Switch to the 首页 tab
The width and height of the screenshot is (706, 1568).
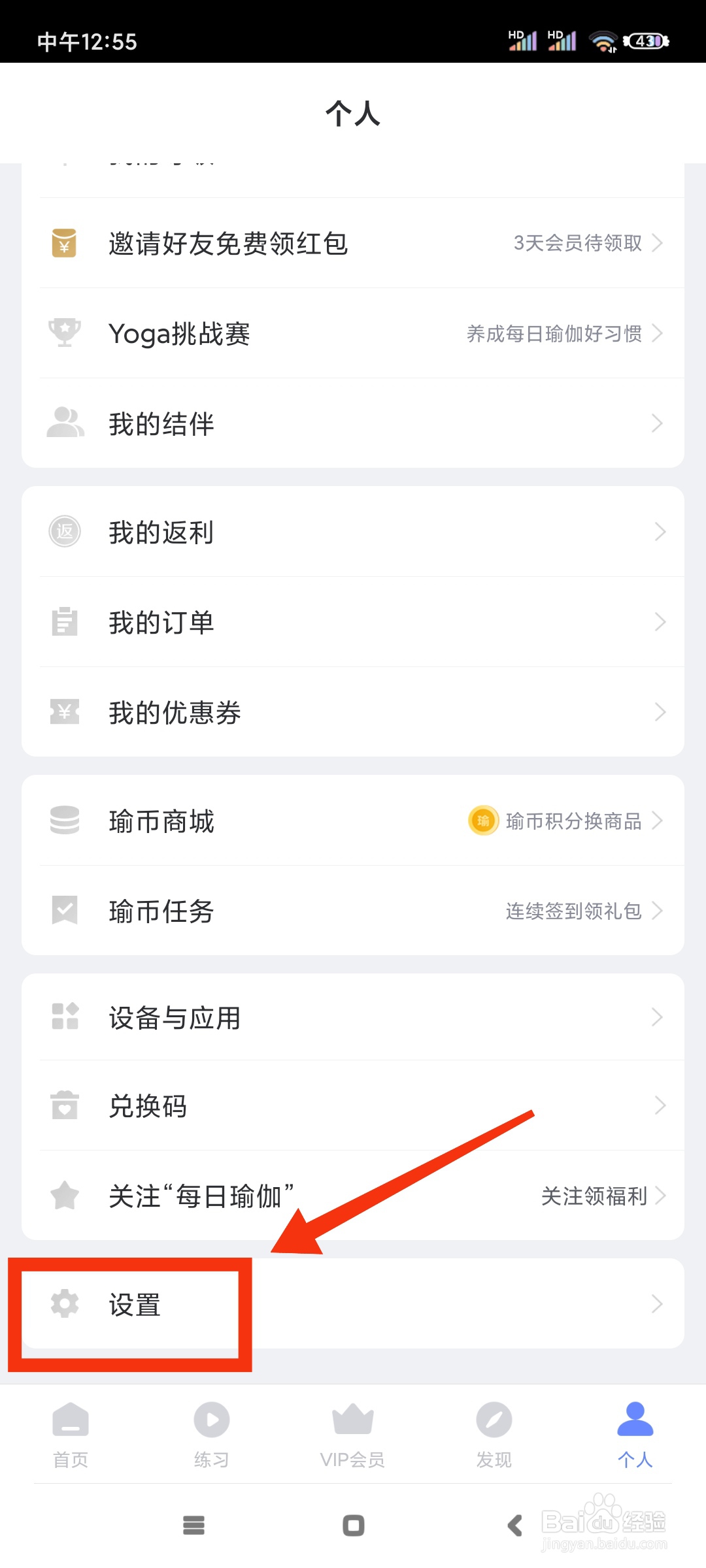point(71,1435)
